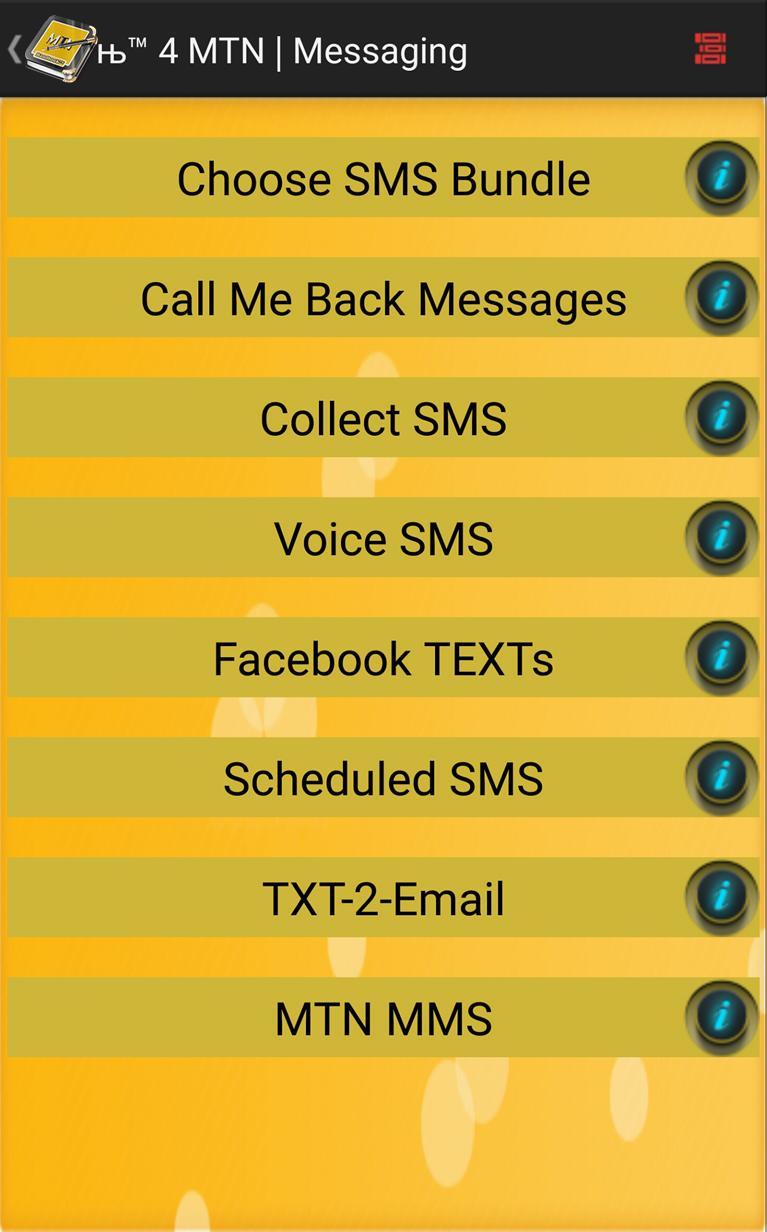Viewport: 767px width, 1232px height.
Task: Show info for Choose SMS Bundle
Action: click(x=721, y=178)
